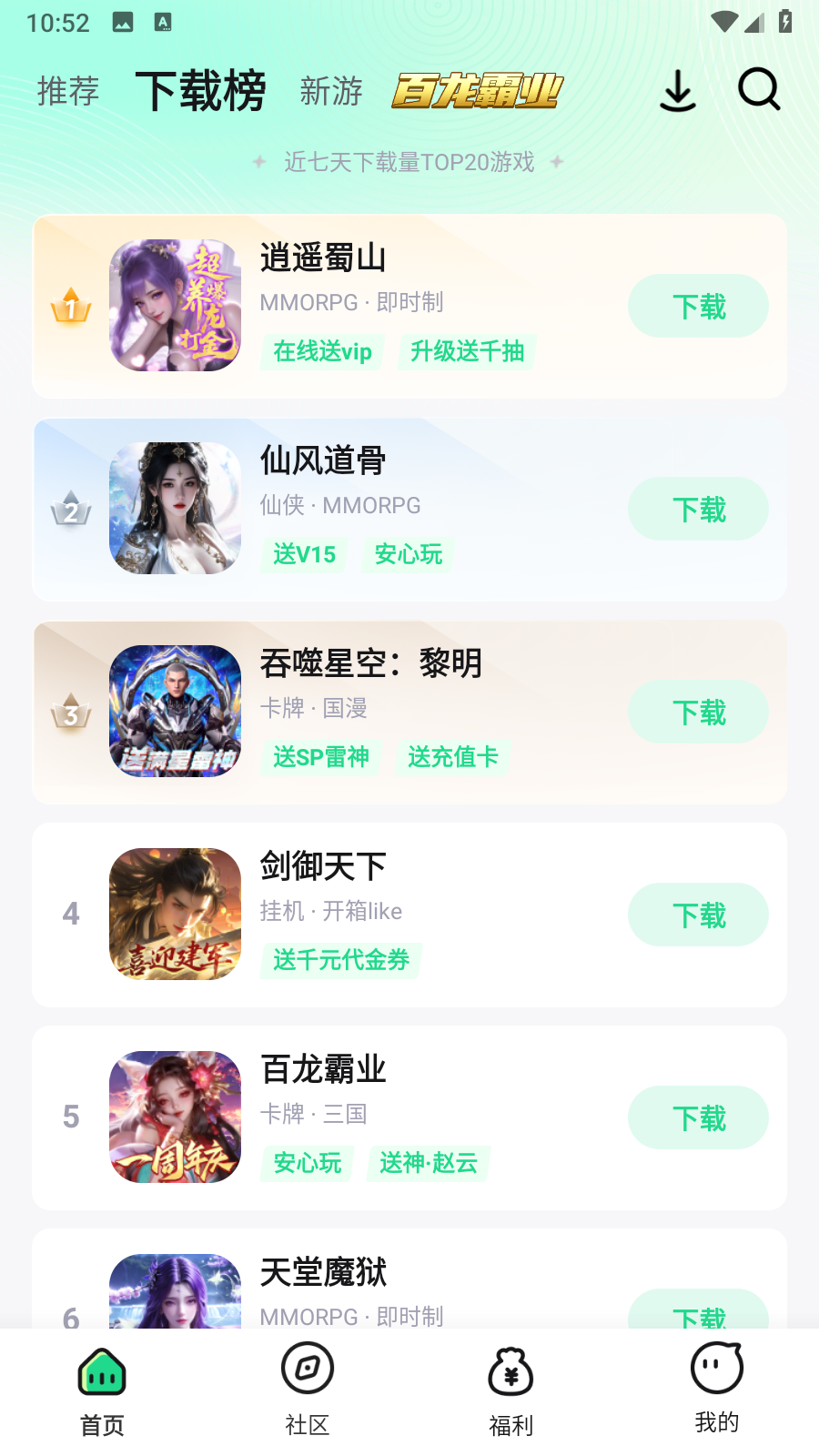The height and width of the screenshot is (1456, 819).
Task: Open the download manager icon
Action: [677, 91]
